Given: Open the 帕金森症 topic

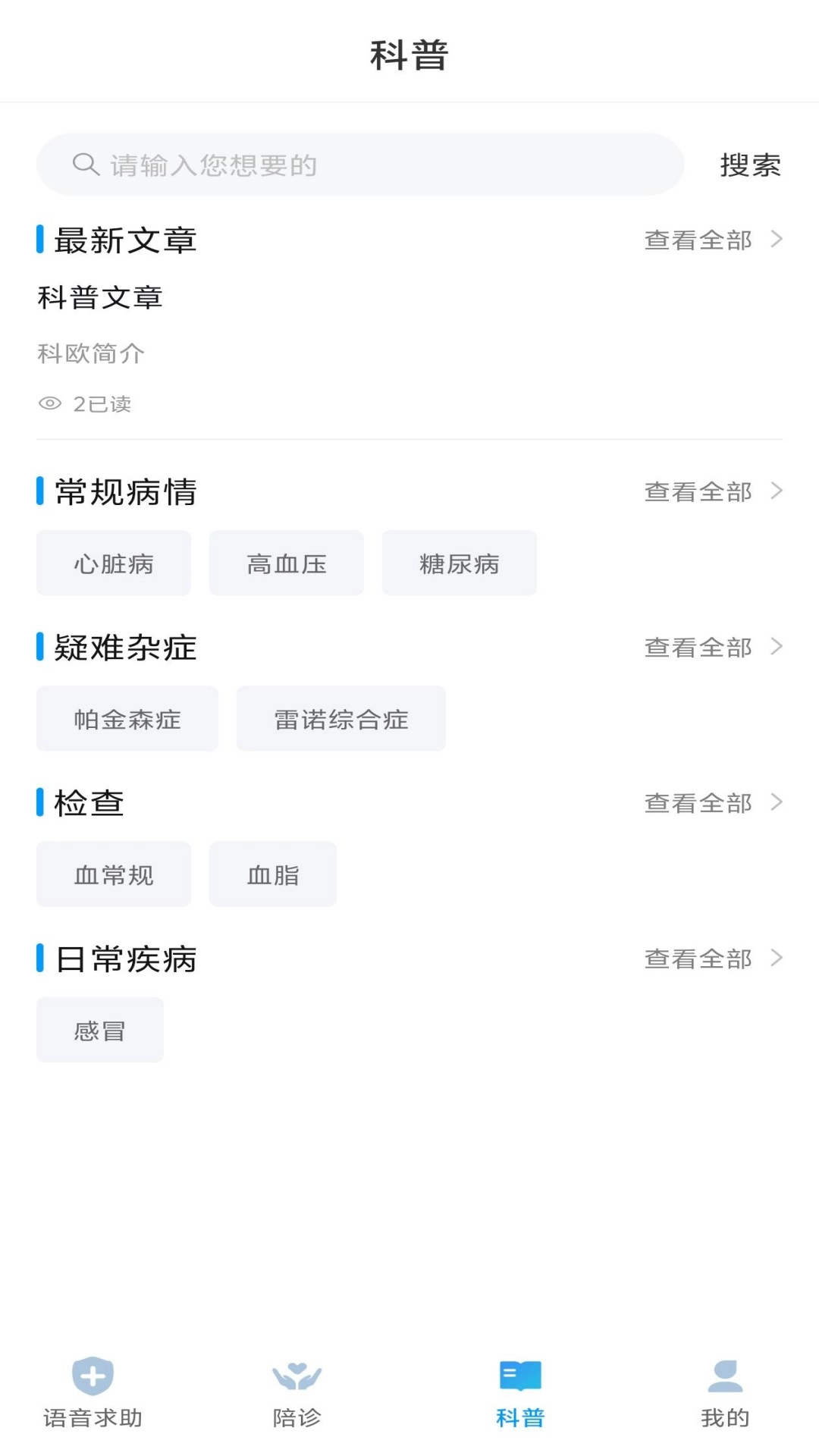Looking at the screenshot, I should [127, 719].
